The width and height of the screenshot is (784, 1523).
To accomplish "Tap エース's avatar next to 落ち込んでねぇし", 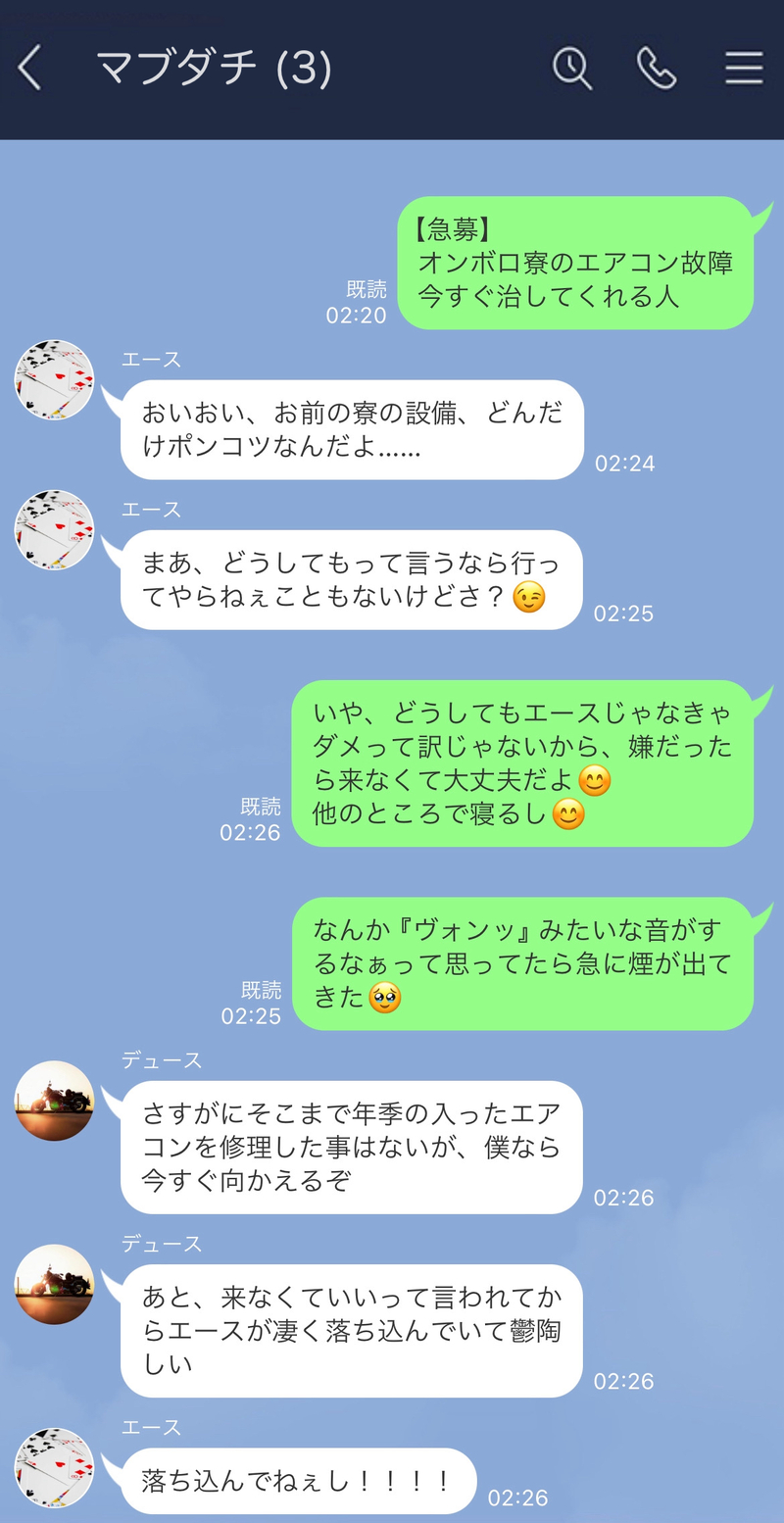I will [54, 1467].
